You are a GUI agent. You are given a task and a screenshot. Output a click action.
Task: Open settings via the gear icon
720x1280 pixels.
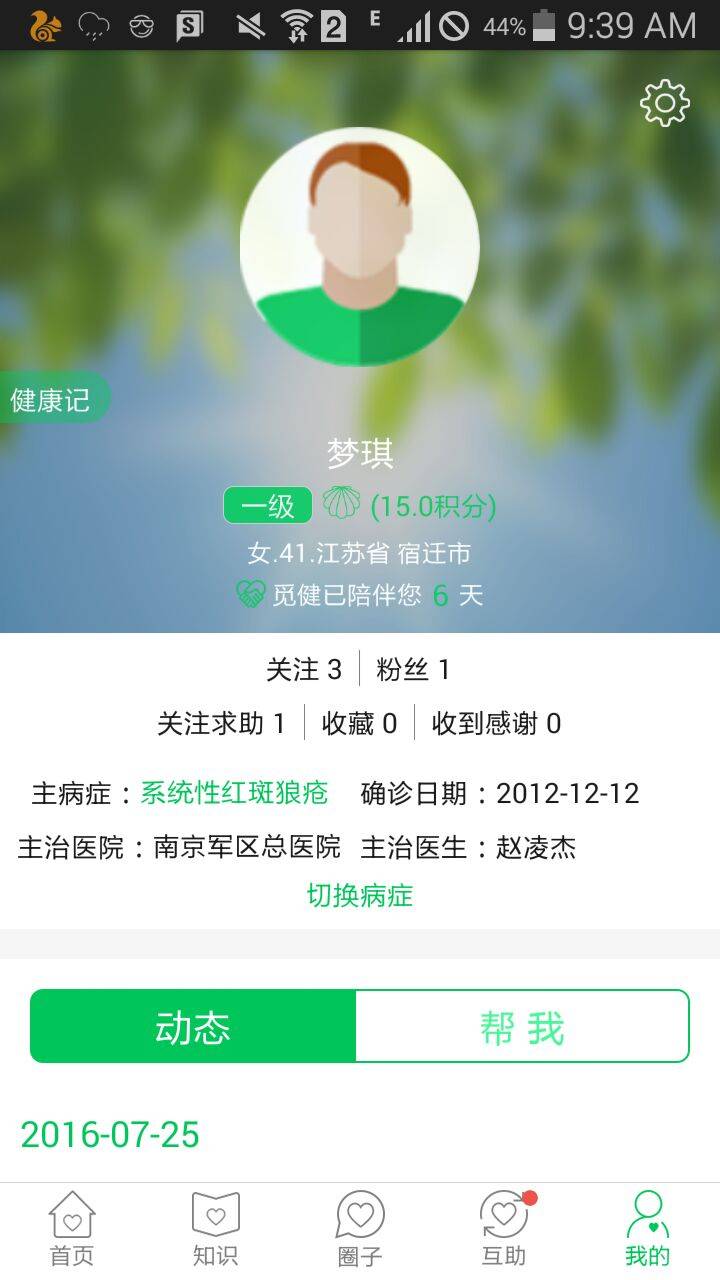[665, 103]
